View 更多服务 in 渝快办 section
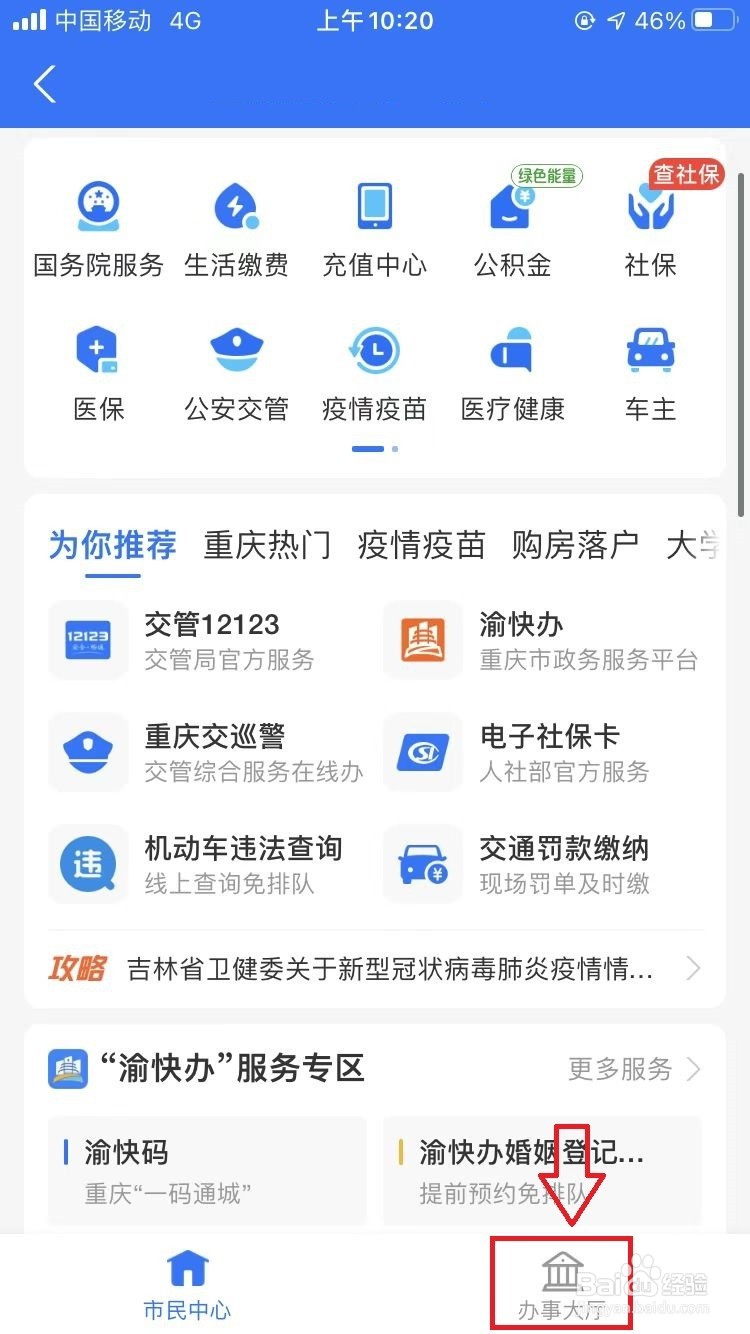 coord(634,1069)
